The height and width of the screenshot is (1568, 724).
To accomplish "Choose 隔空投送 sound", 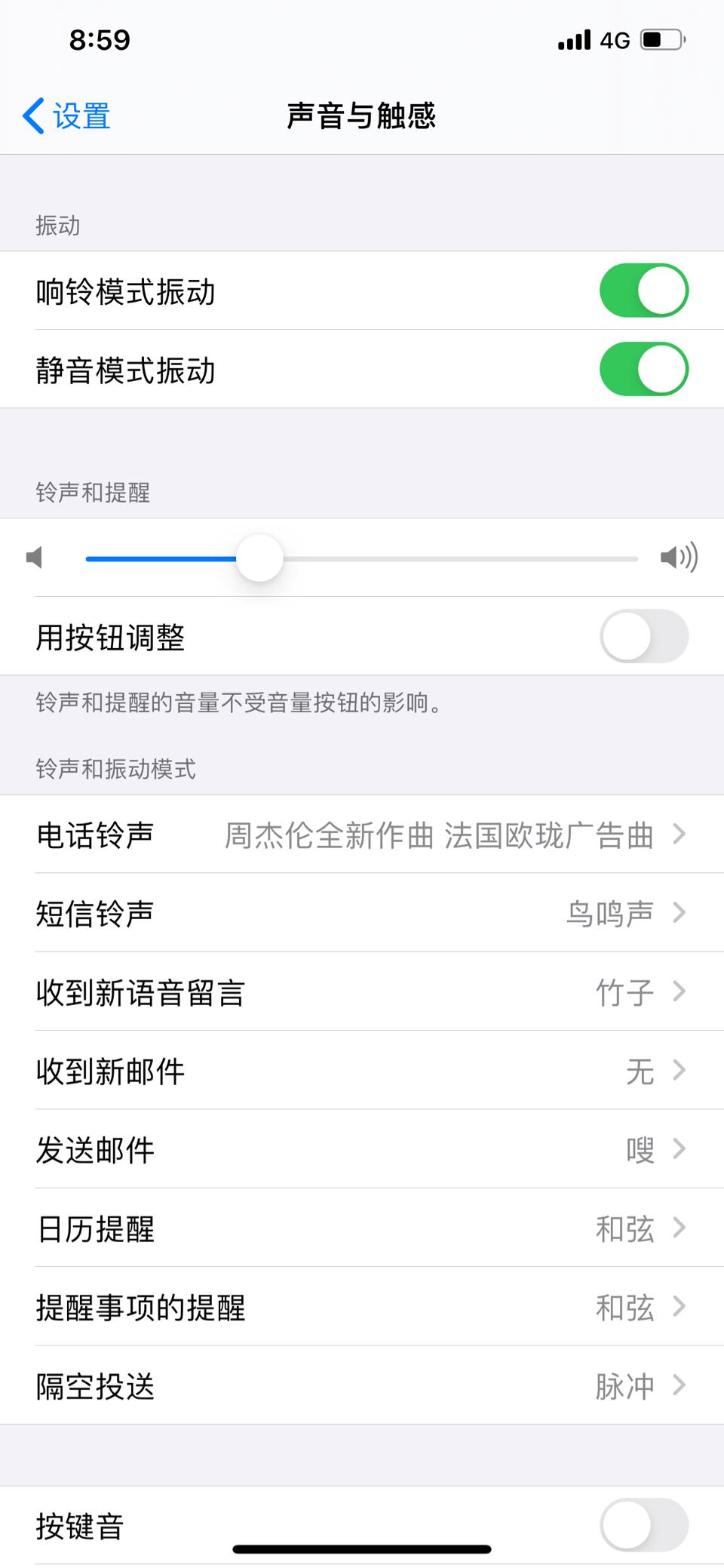I will pyautogui.click(x=362, y=1385).
